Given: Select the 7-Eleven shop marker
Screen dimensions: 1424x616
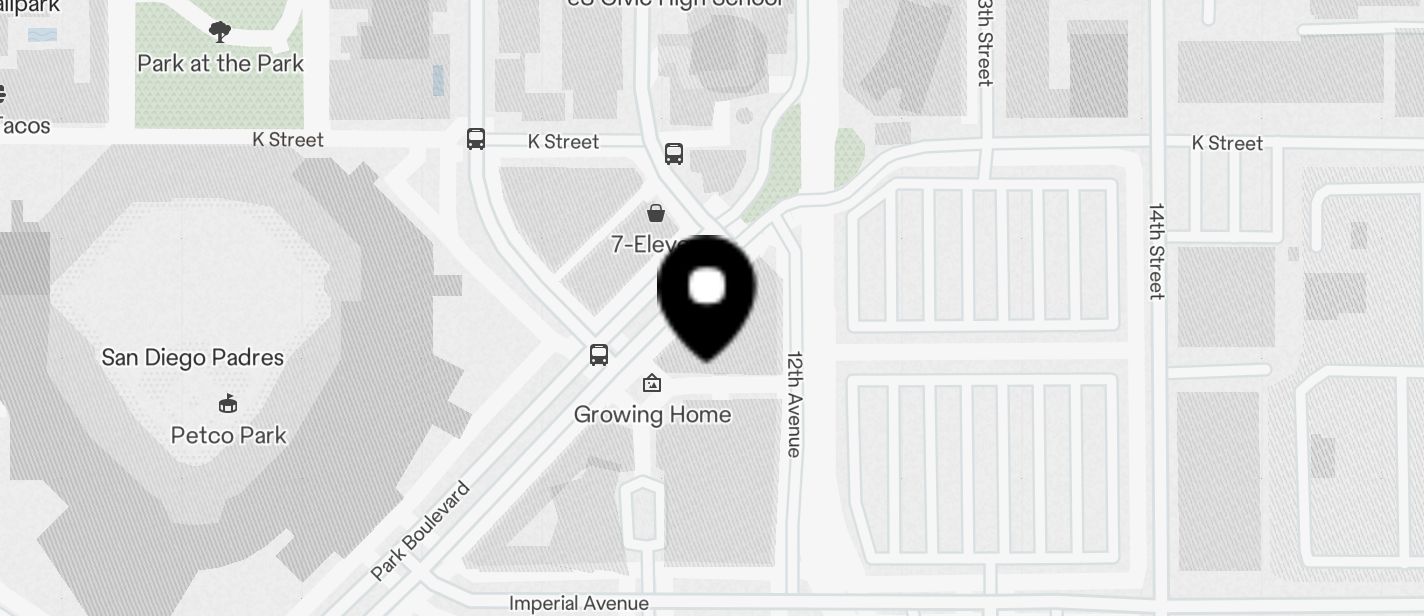Looking at the screenshot, I should coord(656,213).
